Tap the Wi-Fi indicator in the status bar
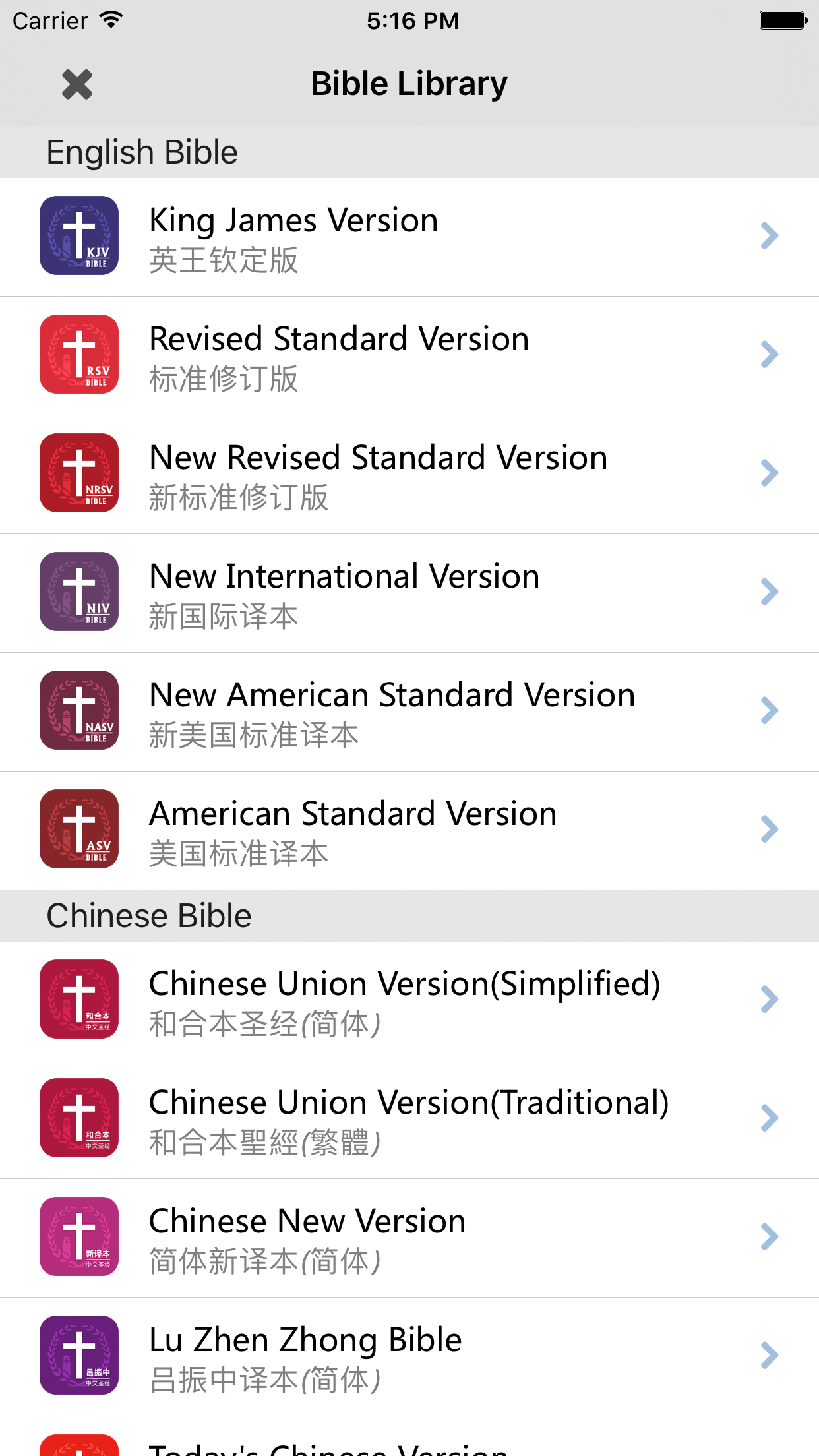 point(109,20)
